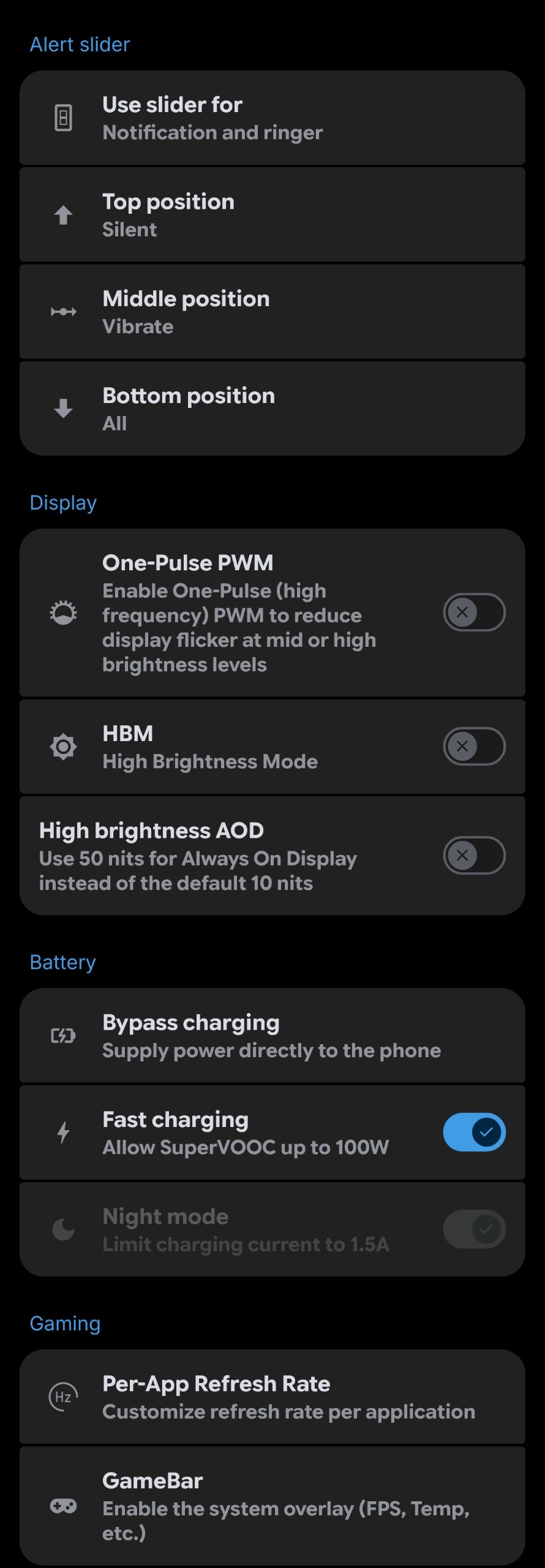Toggle High brightness AOD on
Screen dimensions: 545x1568
pyautogui.click(x=474, y=855)
